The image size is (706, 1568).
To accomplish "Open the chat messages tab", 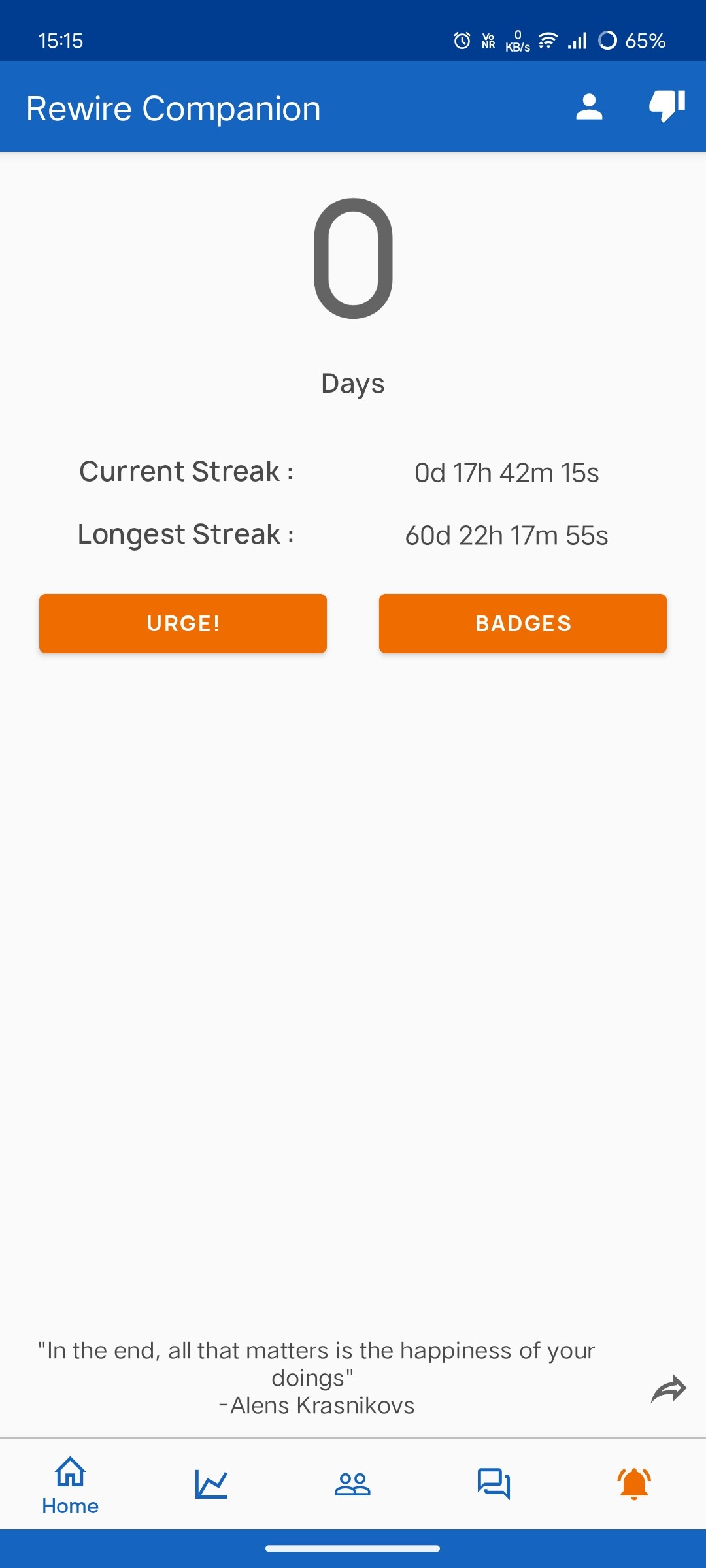I will [x=494, y=1484].
